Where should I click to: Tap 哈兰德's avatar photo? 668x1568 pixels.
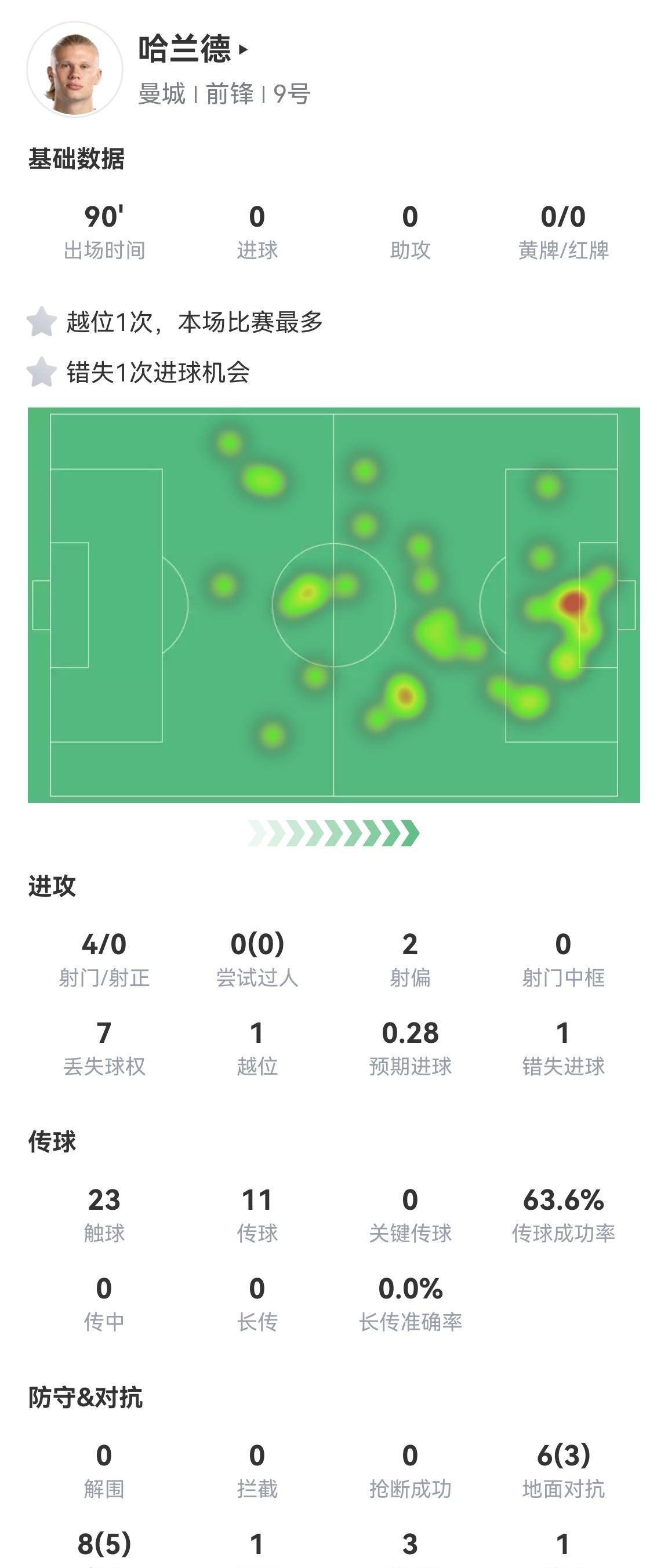pos(74,70)
